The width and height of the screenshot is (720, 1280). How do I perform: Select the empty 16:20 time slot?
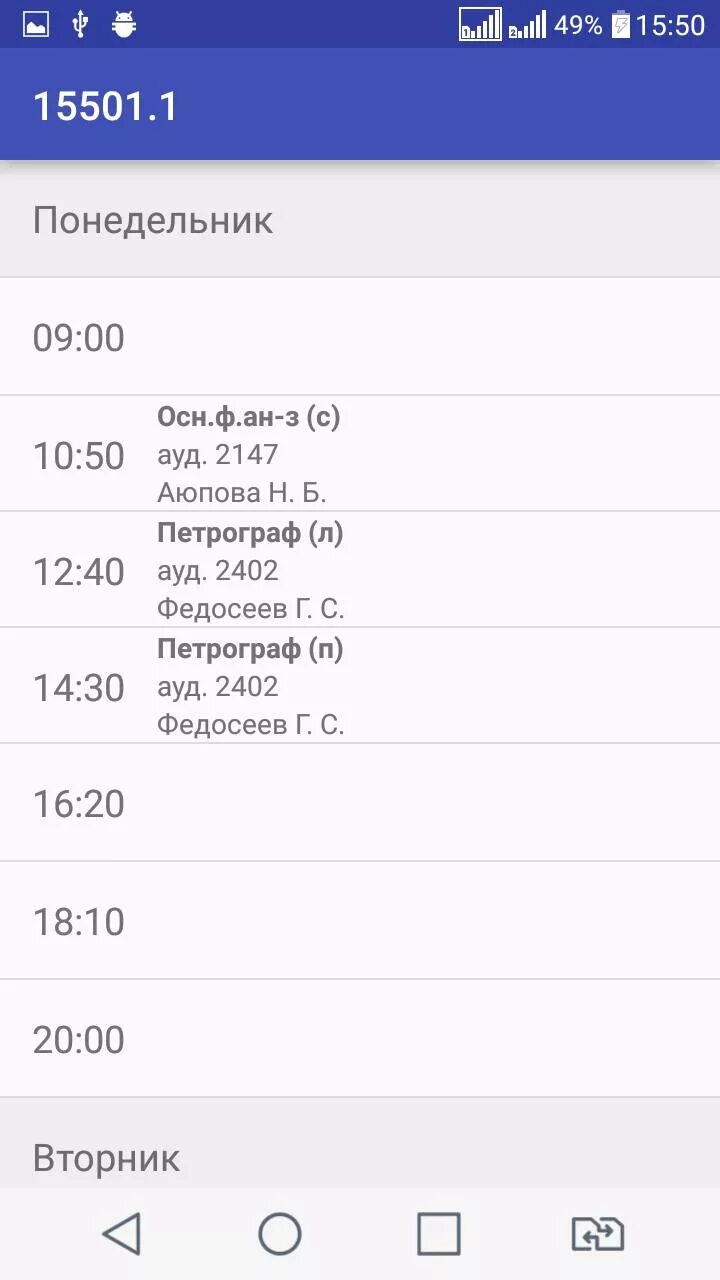(x=360, y=803)
